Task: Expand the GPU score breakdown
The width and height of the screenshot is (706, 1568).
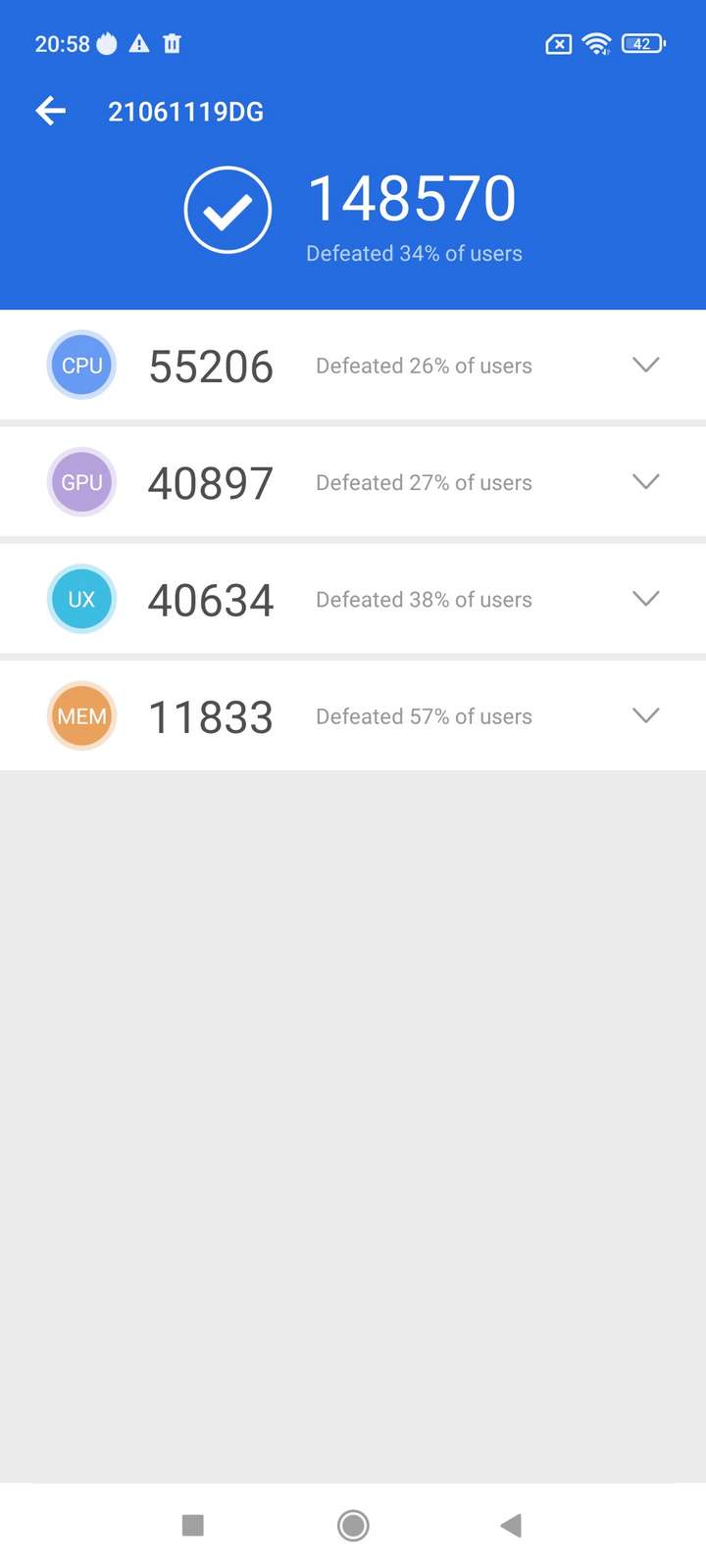Action: click(646, 481)
